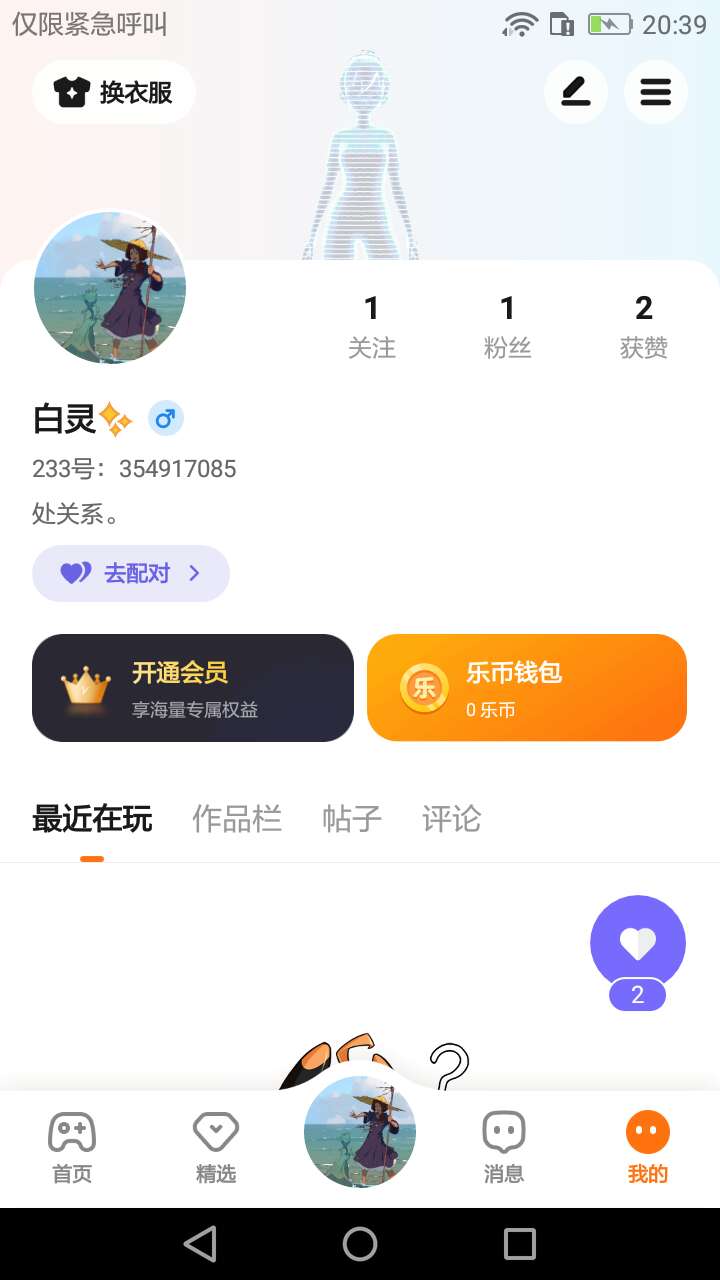This screenshot has height=1280, width=720.
Task: Open the 消息 messages tab
Action: [x=504, y=1148]
